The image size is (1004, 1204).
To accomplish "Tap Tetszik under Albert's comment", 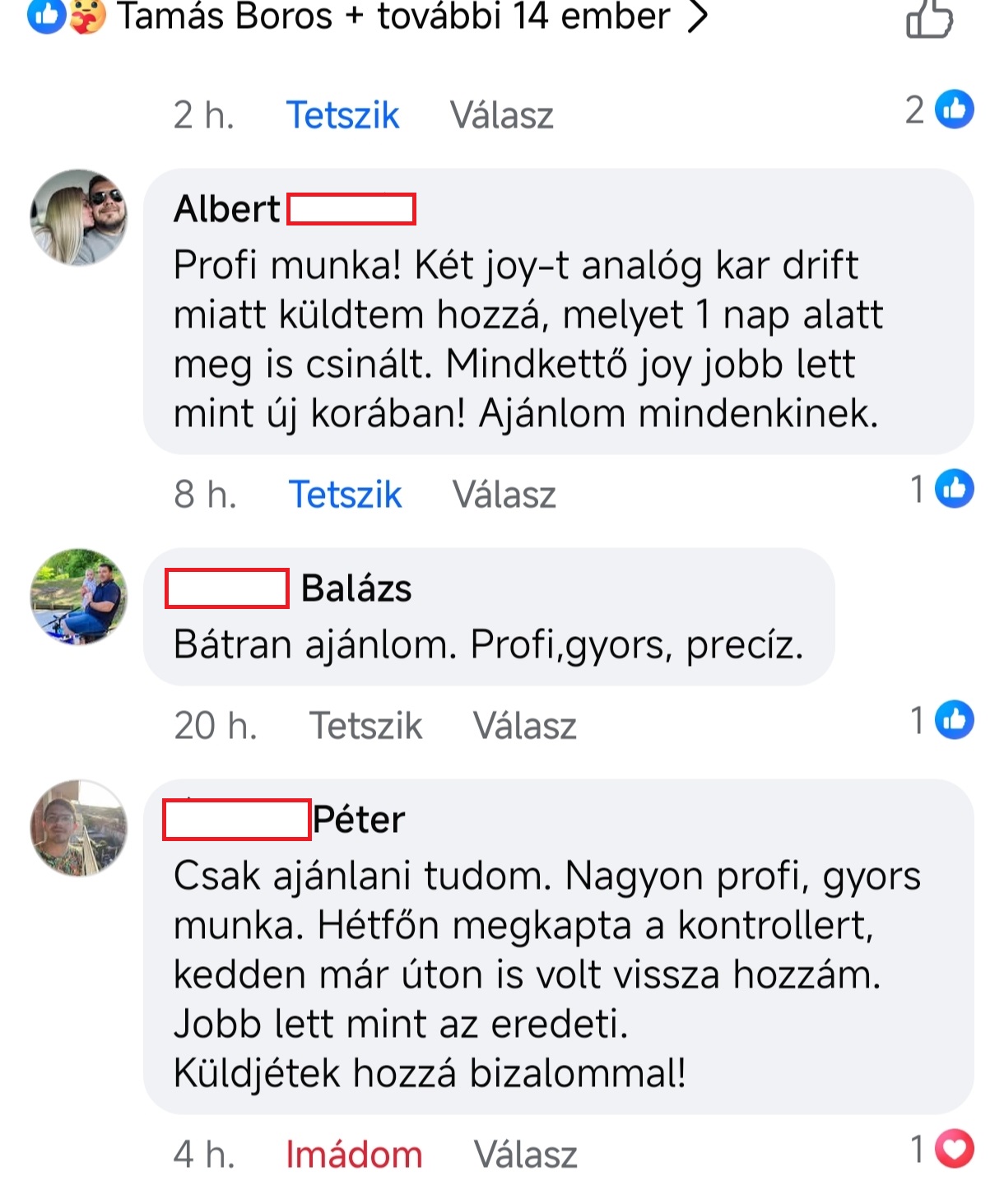I will pyautogui.click(x=345, y=495).
